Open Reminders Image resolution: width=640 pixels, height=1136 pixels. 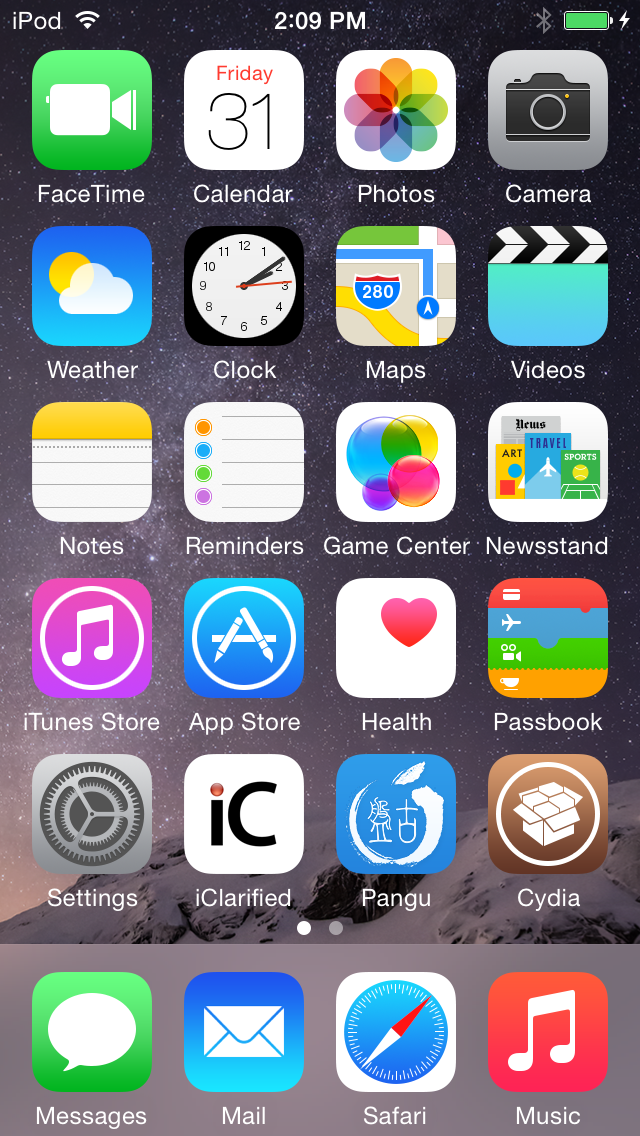244,462
